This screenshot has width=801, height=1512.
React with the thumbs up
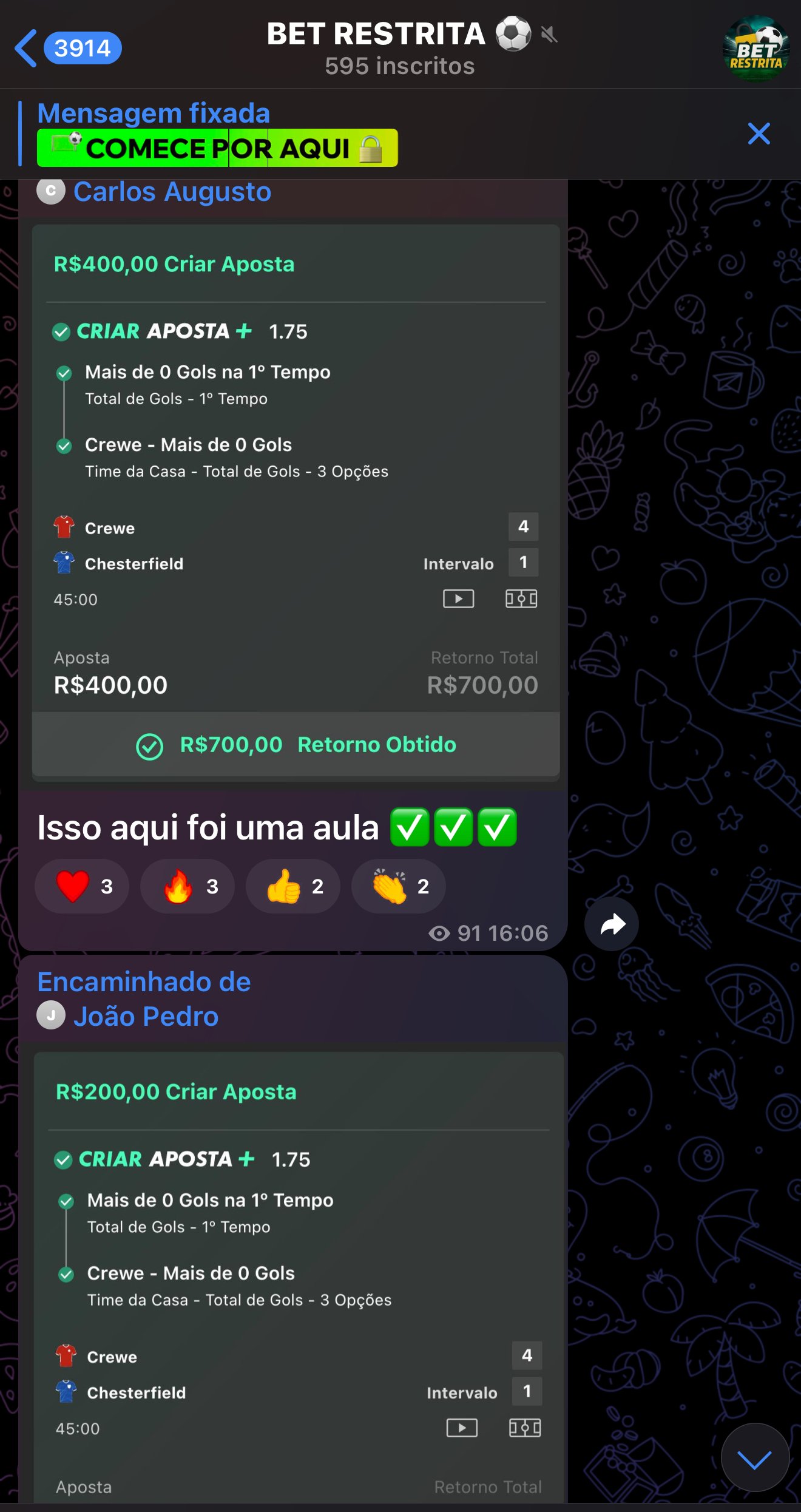click(x=293, y=886)
